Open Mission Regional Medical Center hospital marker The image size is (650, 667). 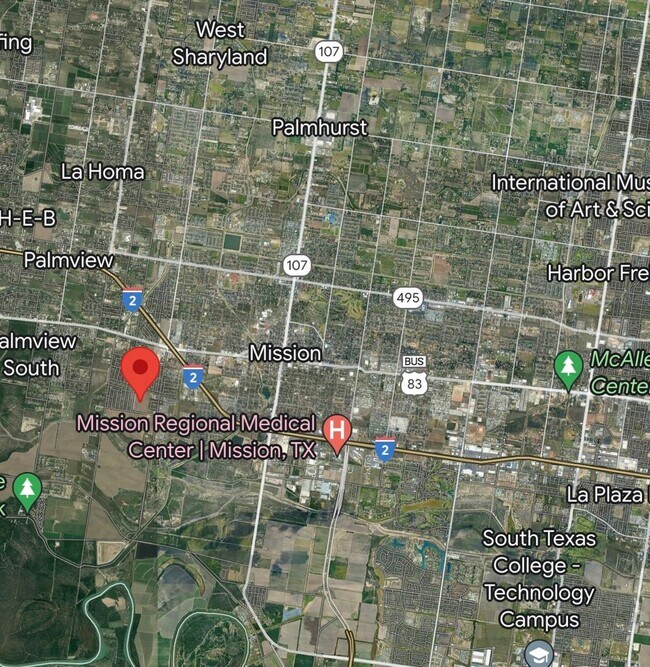[x=337, y=432]
